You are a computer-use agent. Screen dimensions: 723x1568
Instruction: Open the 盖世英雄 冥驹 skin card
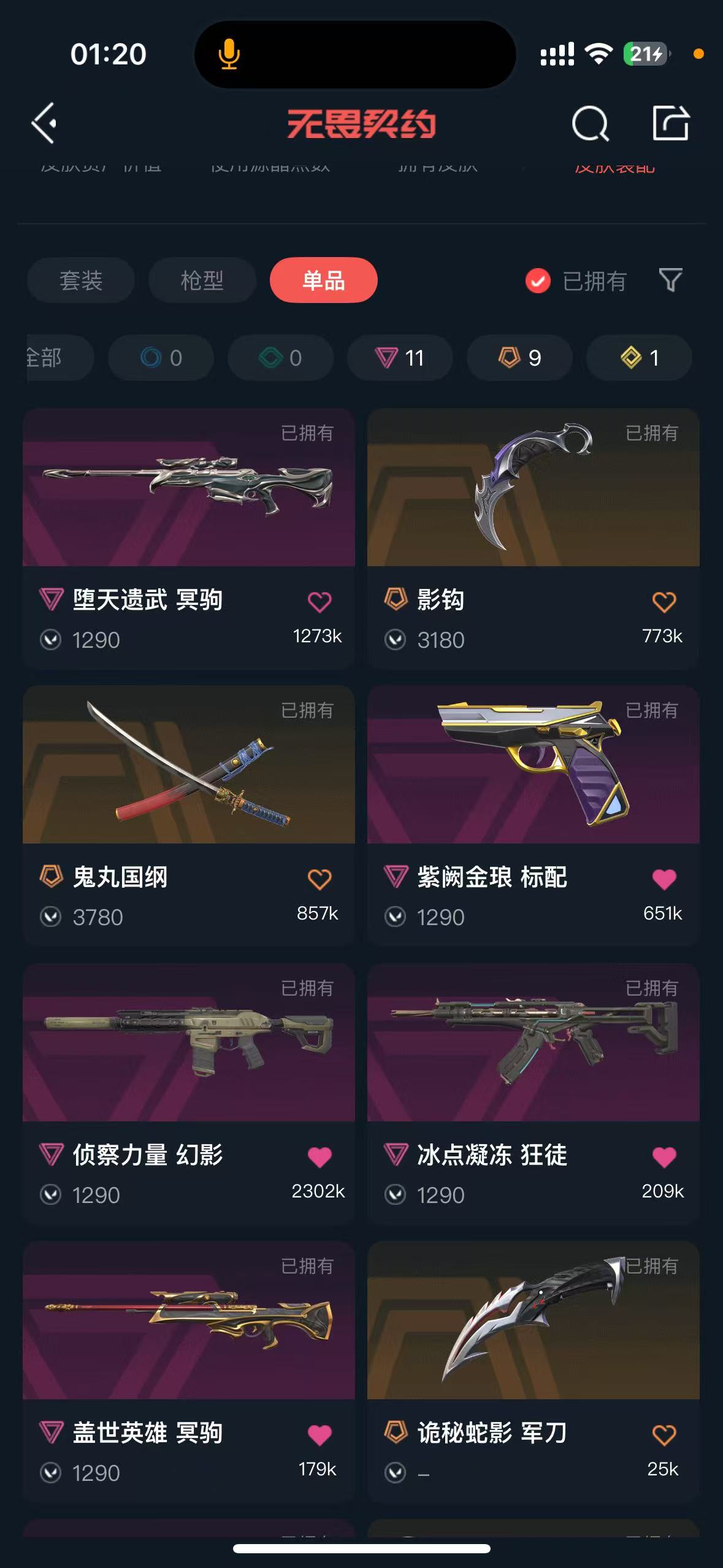click(188, 1321)
